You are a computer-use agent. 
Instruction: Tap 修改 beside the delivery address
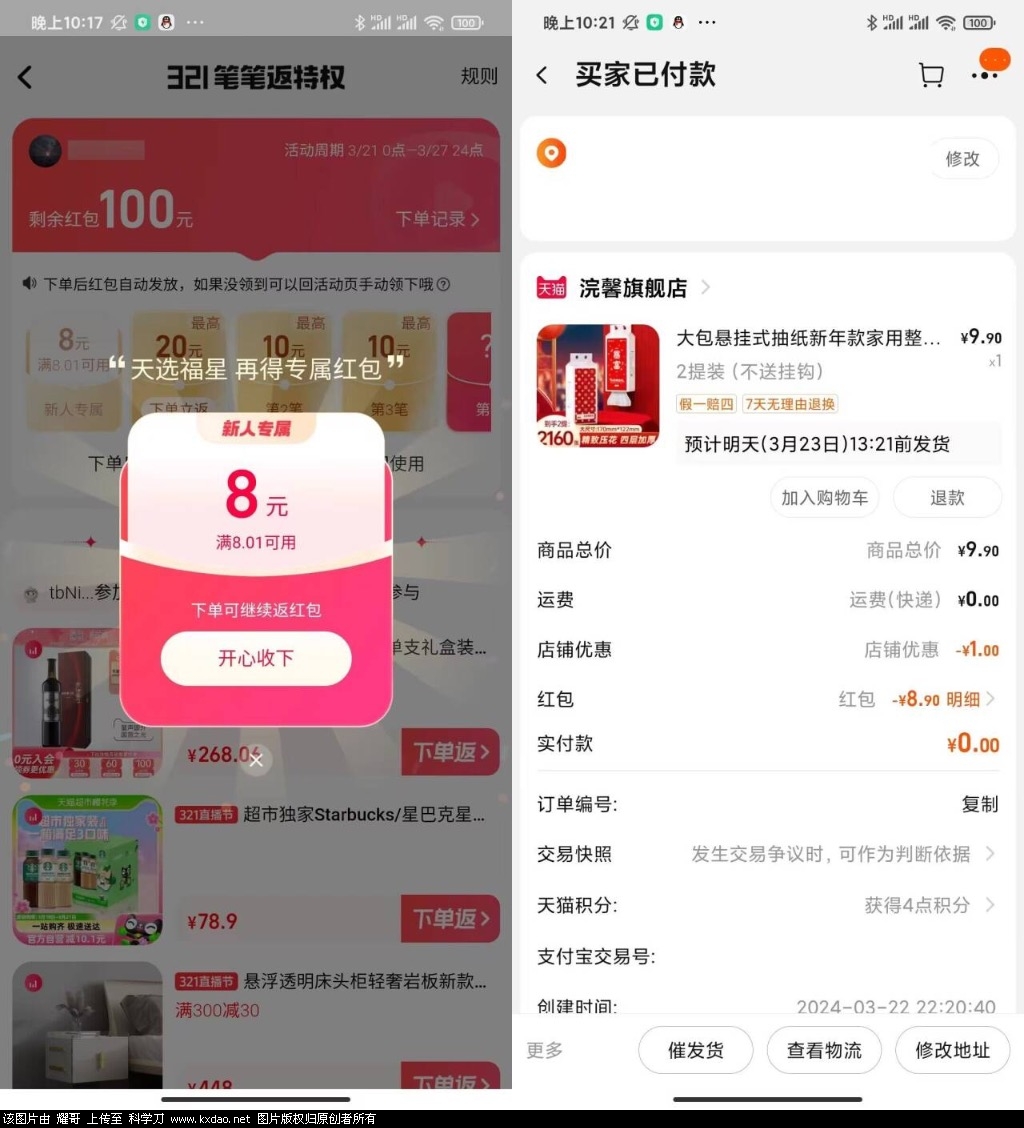pos(962,159)
